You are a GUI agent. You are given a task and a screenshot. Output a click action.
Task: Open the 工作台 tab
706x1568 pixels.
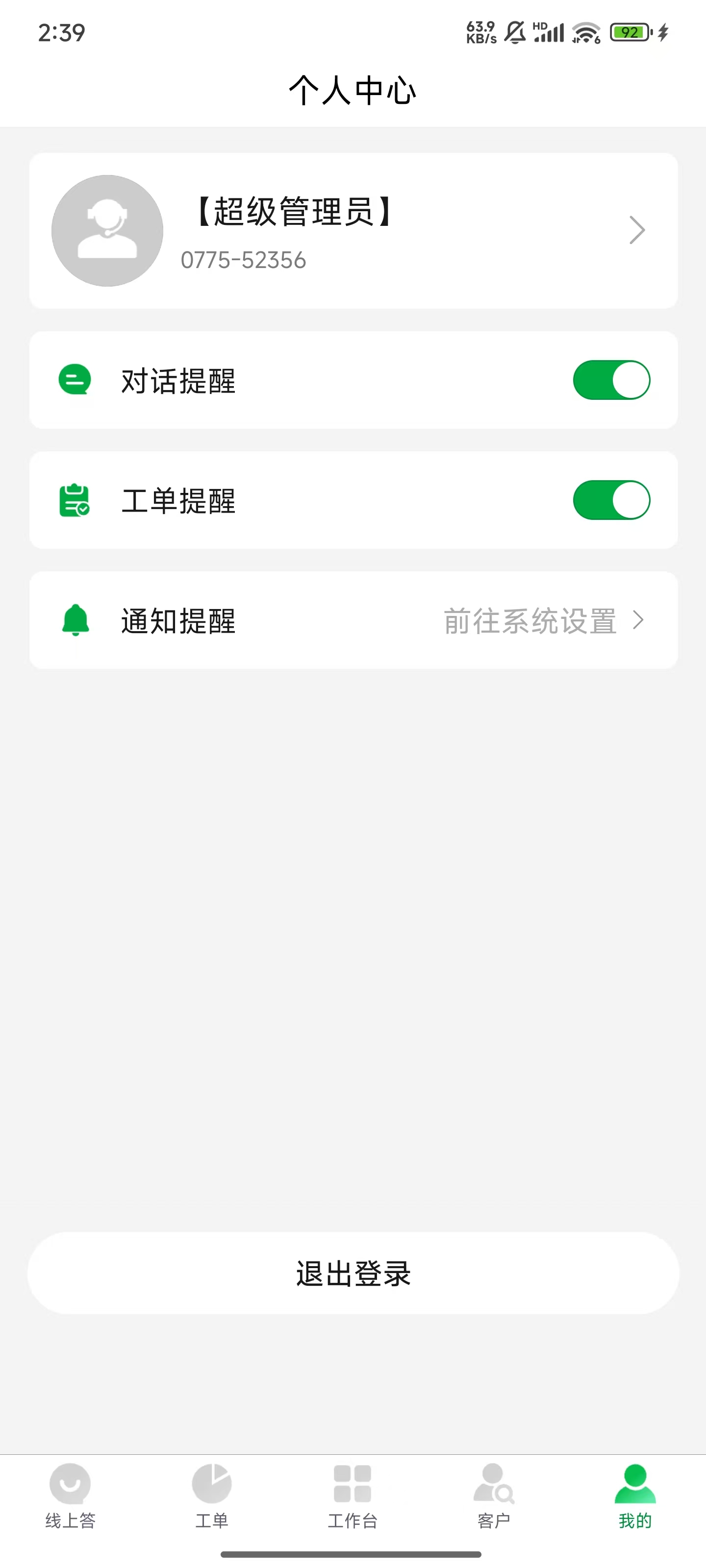(353, 1496)
